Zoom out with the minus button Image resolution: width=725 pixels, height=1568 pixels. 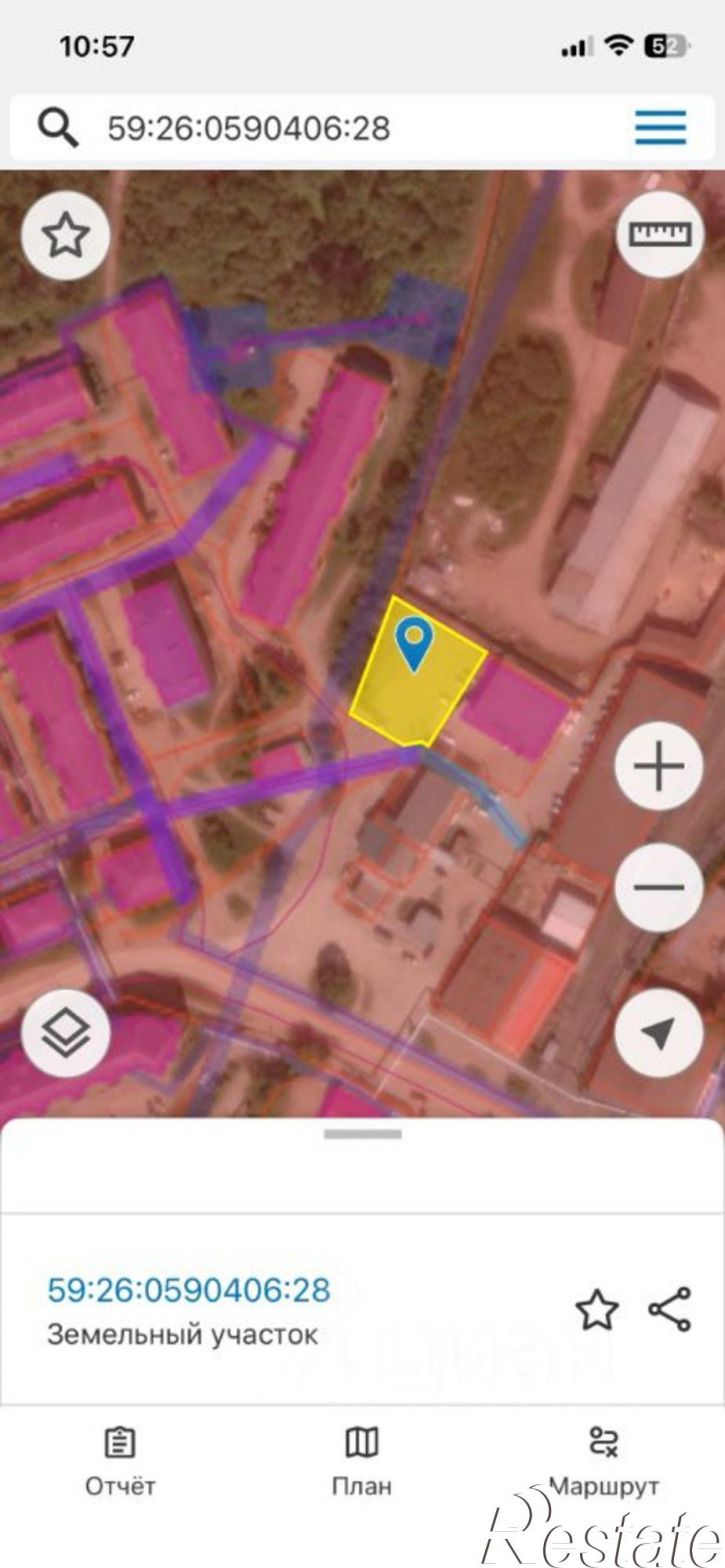[x=659, y=887]
